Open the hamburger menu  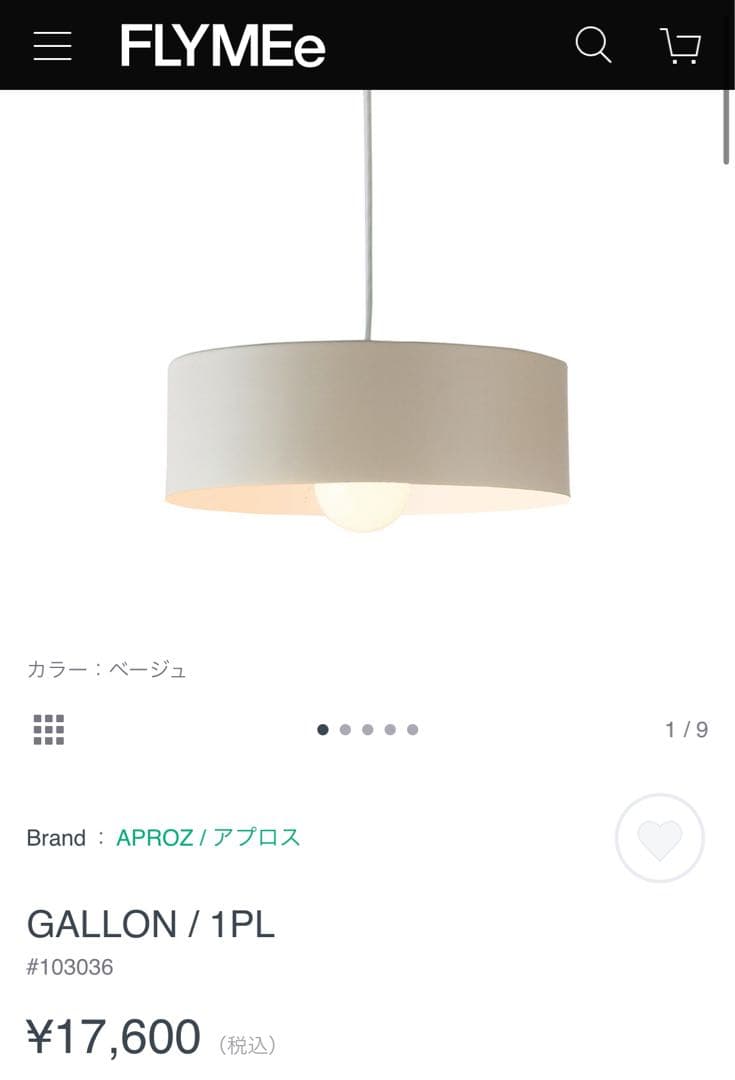click(x=52, y=46)
